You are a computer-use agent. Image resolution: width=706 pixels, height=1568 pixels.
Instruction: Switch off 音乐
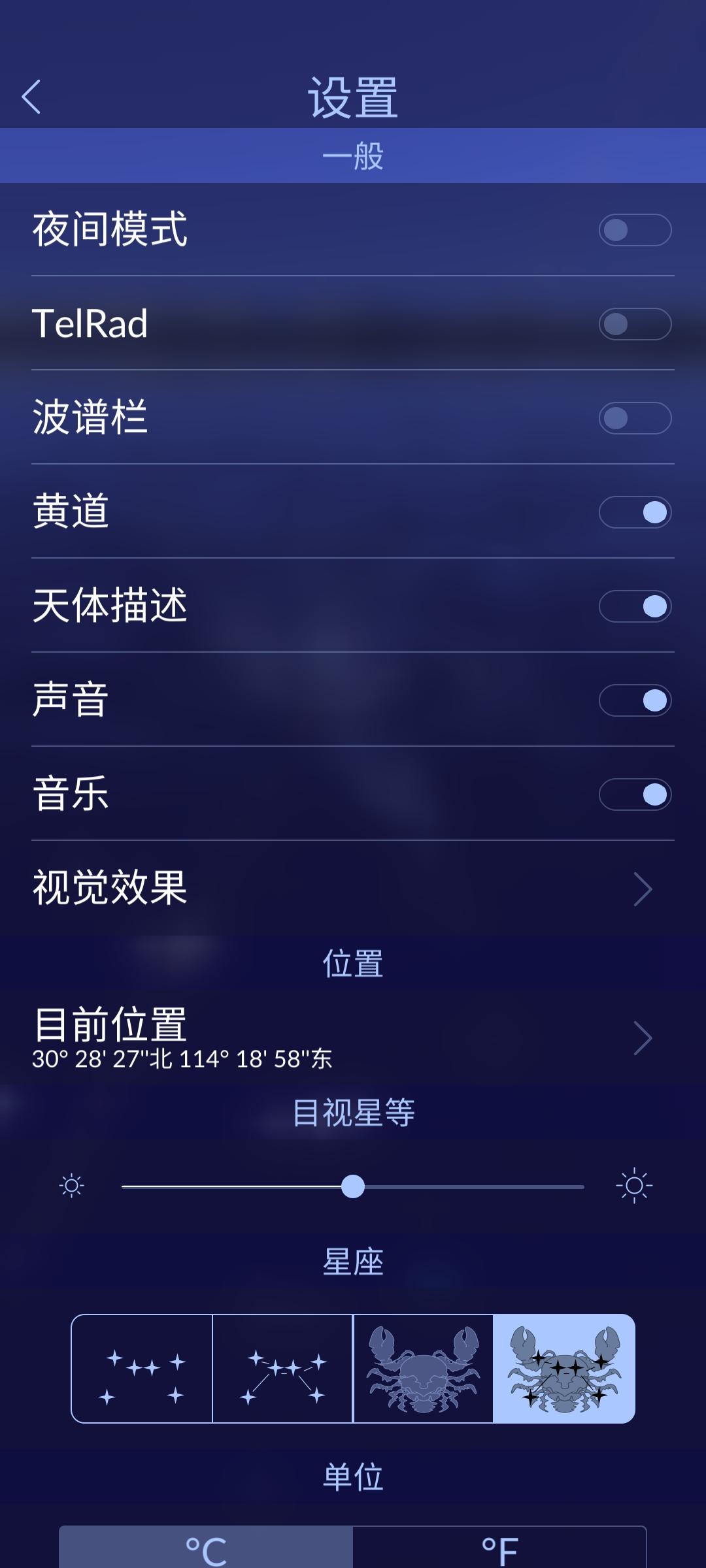point(635,794)
